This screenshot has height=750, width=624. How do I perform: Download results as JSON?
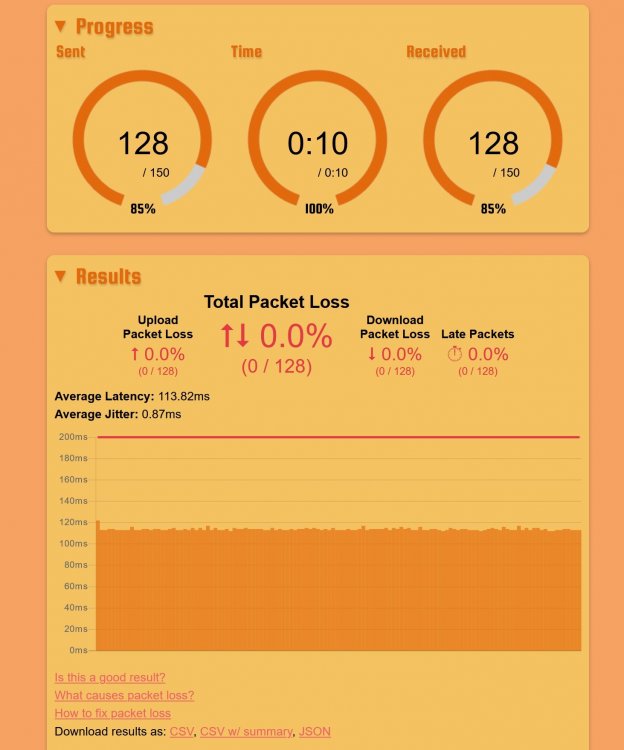pyautogui.click(x=314, y=732)
